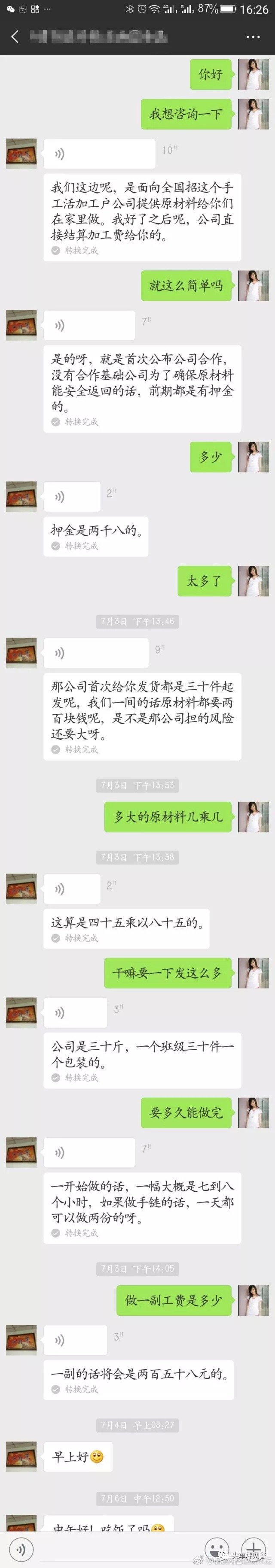This screenshot has height=1568, width=275.
Task: Open the emoji picker
Action: 217,1550
